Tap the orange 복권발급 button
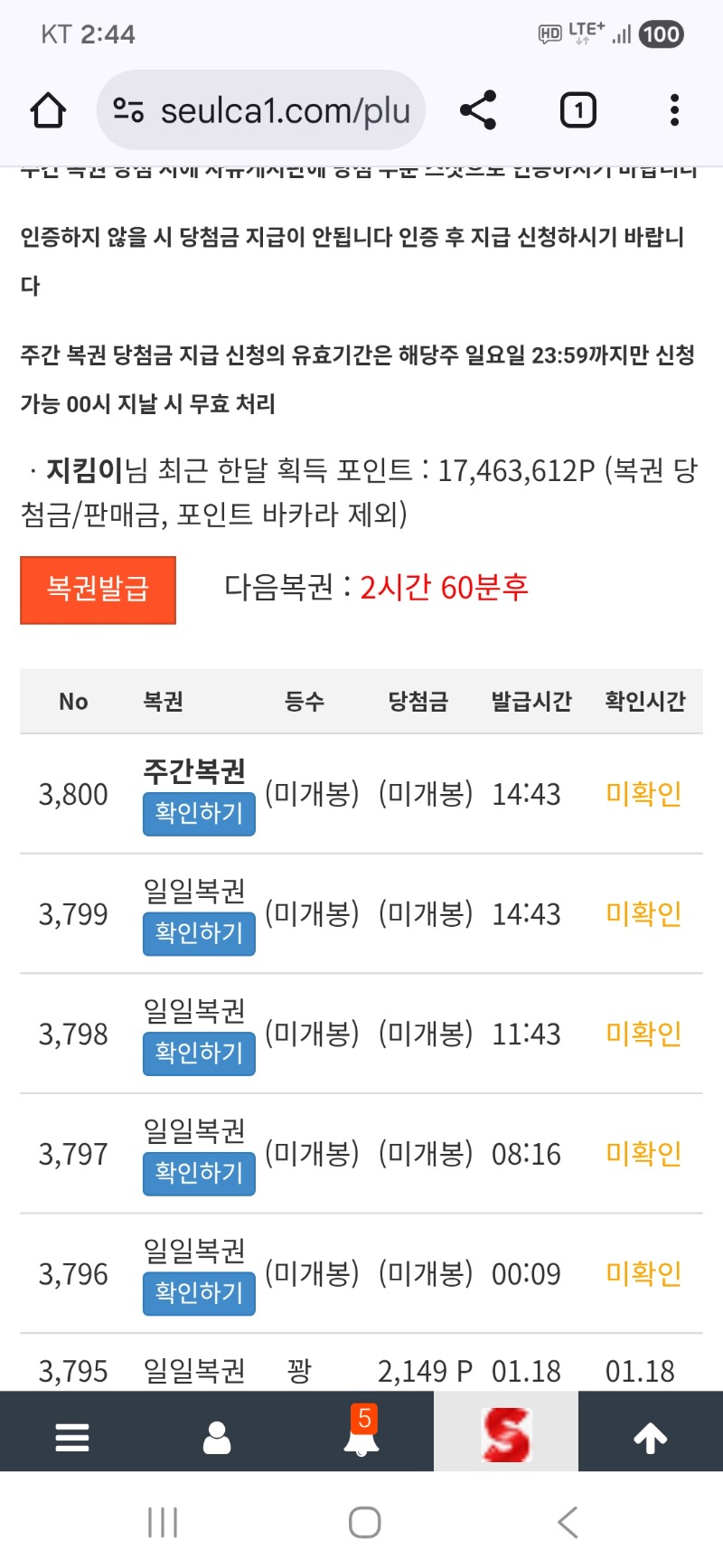Viewport: 723px width, 1568px height. (98, 590)
